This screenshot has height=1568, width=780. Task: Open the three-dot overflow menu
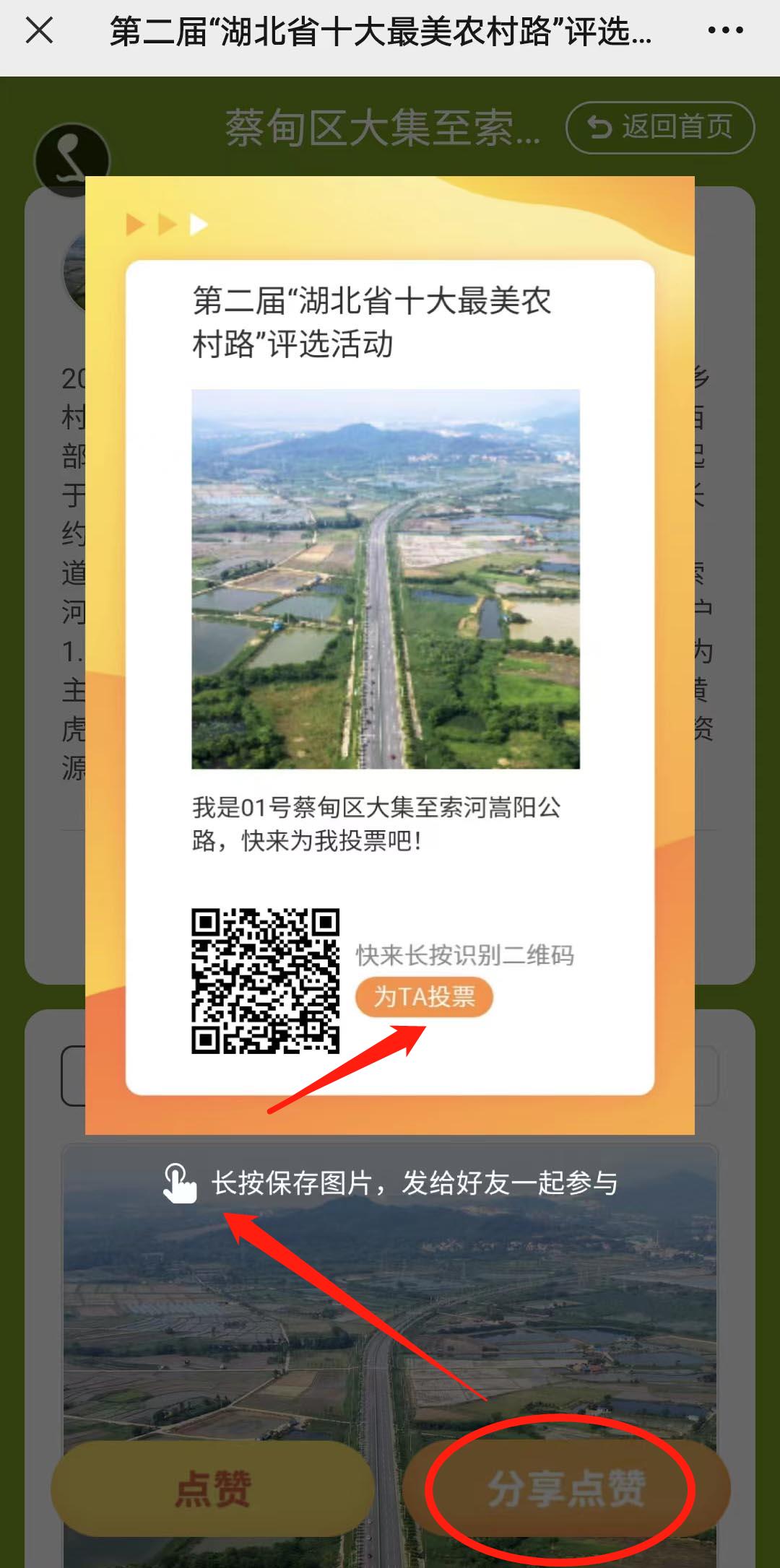tap(725, 30)
